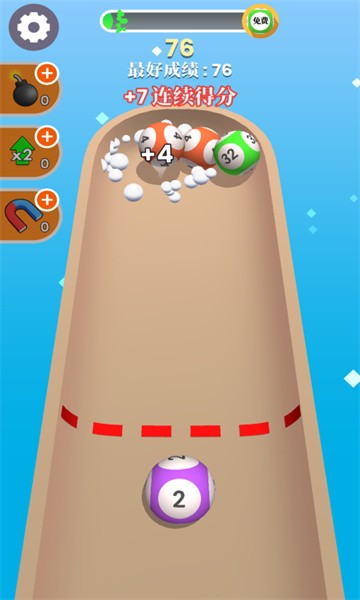Launch the purple number 2 ball
The width and height of the screenshot is (360, 600).
coord(179,490)
